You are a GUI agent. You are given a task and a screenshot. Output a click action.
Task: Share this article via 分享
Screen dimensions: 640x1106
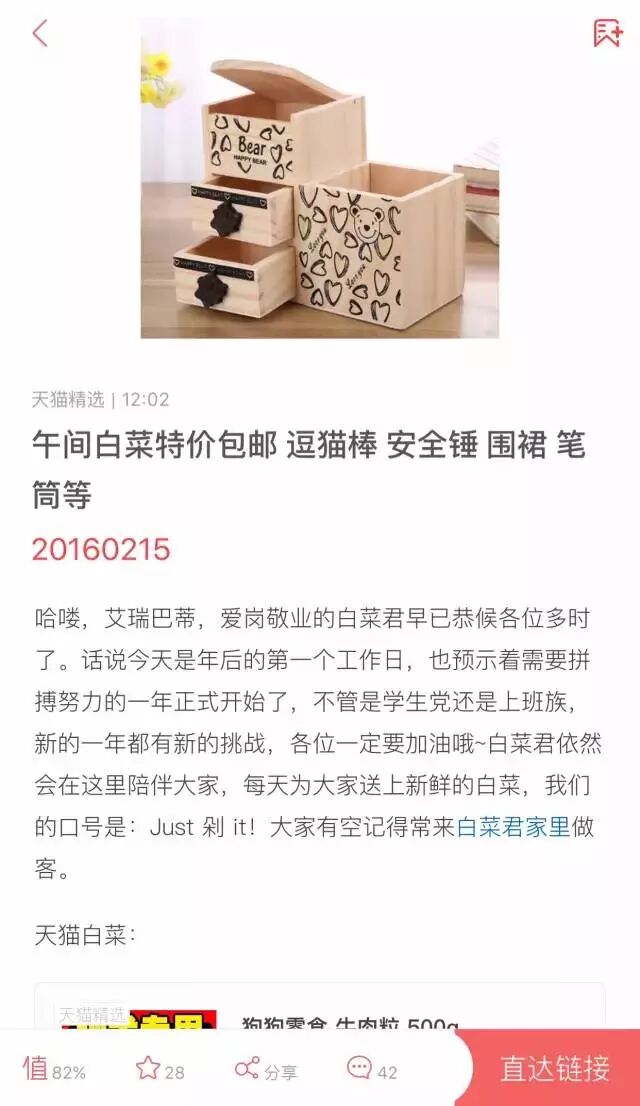pyautogui.click(x=265, y=1069)
